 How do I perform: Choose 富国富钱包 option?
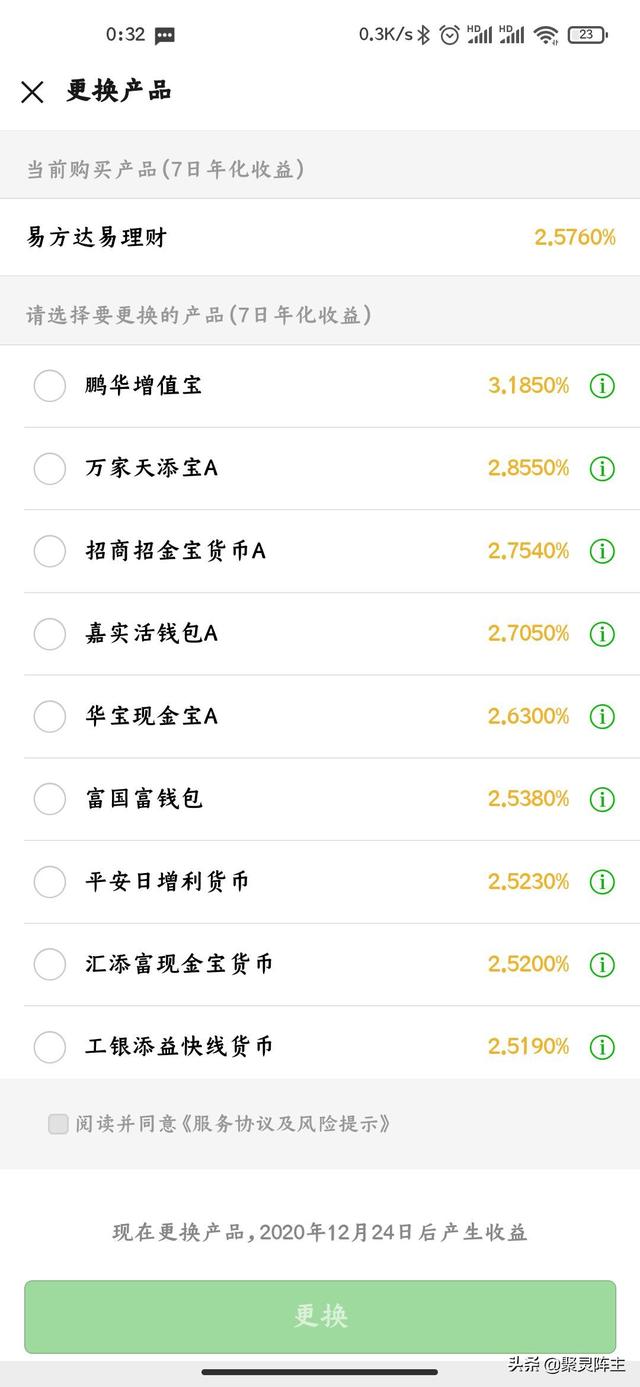pyautogui.click(x=50, y=798)
